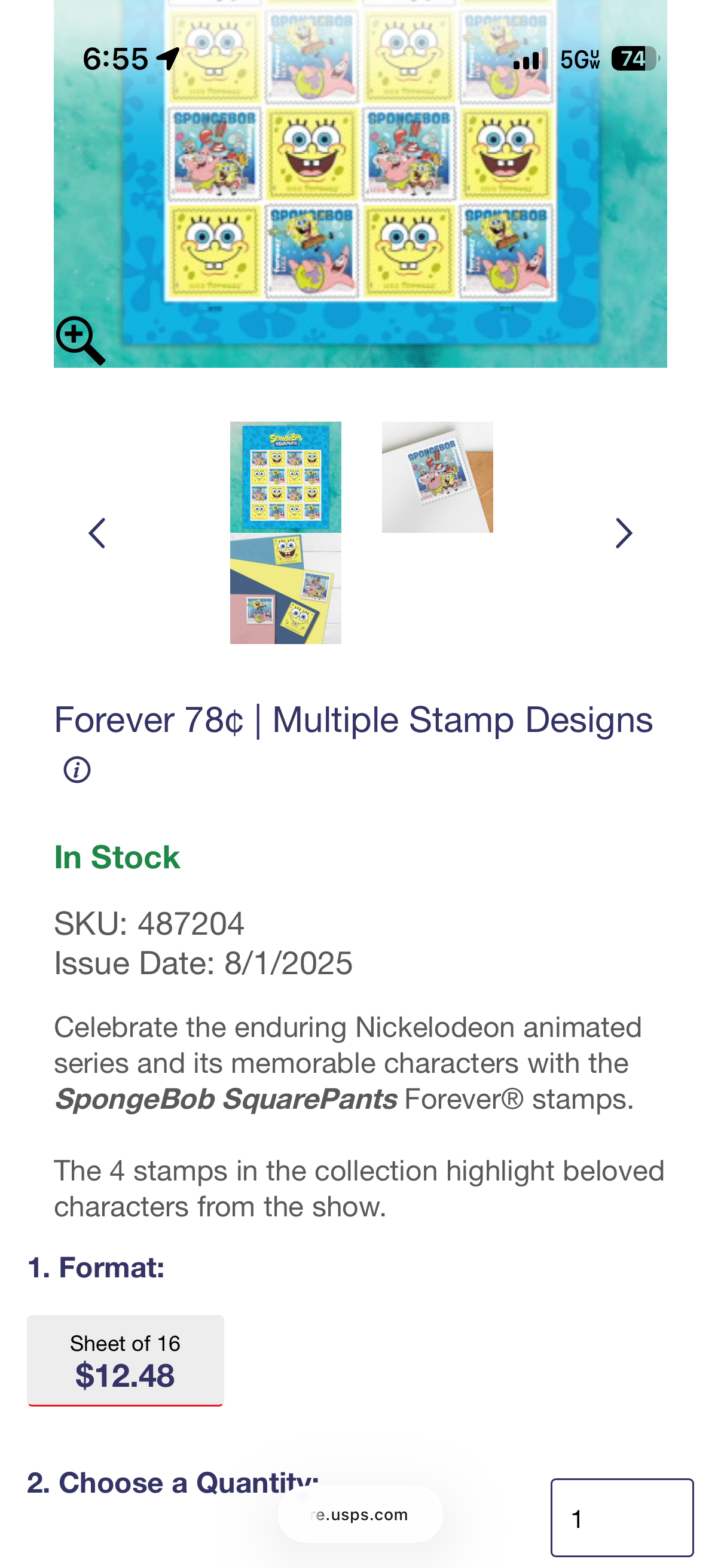The height and width of the screenshot is (1568, 721).
Task: Select the single stamp on envelope thumbnail
Action: (437, 477)
